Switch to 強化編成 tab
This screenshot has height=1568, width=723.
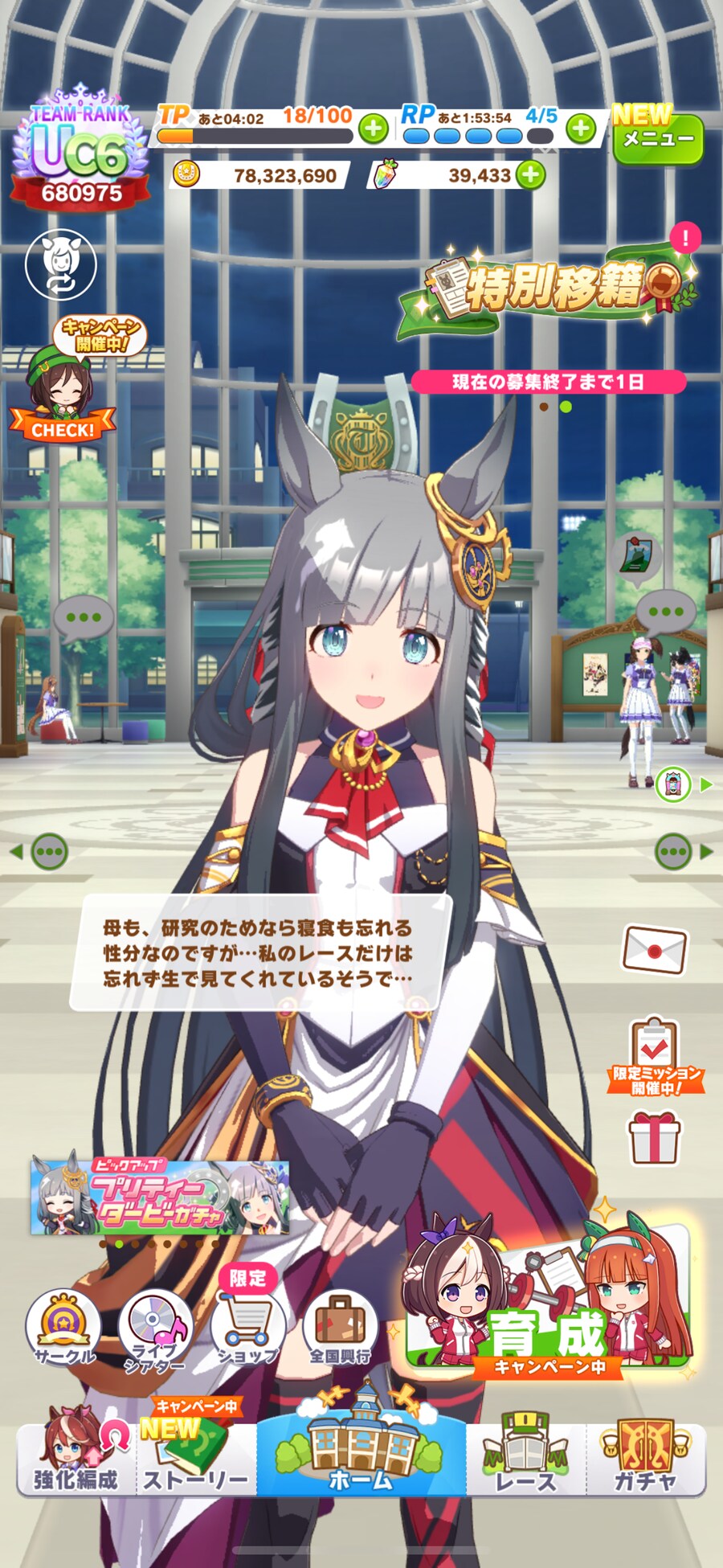coord(76,1459)
